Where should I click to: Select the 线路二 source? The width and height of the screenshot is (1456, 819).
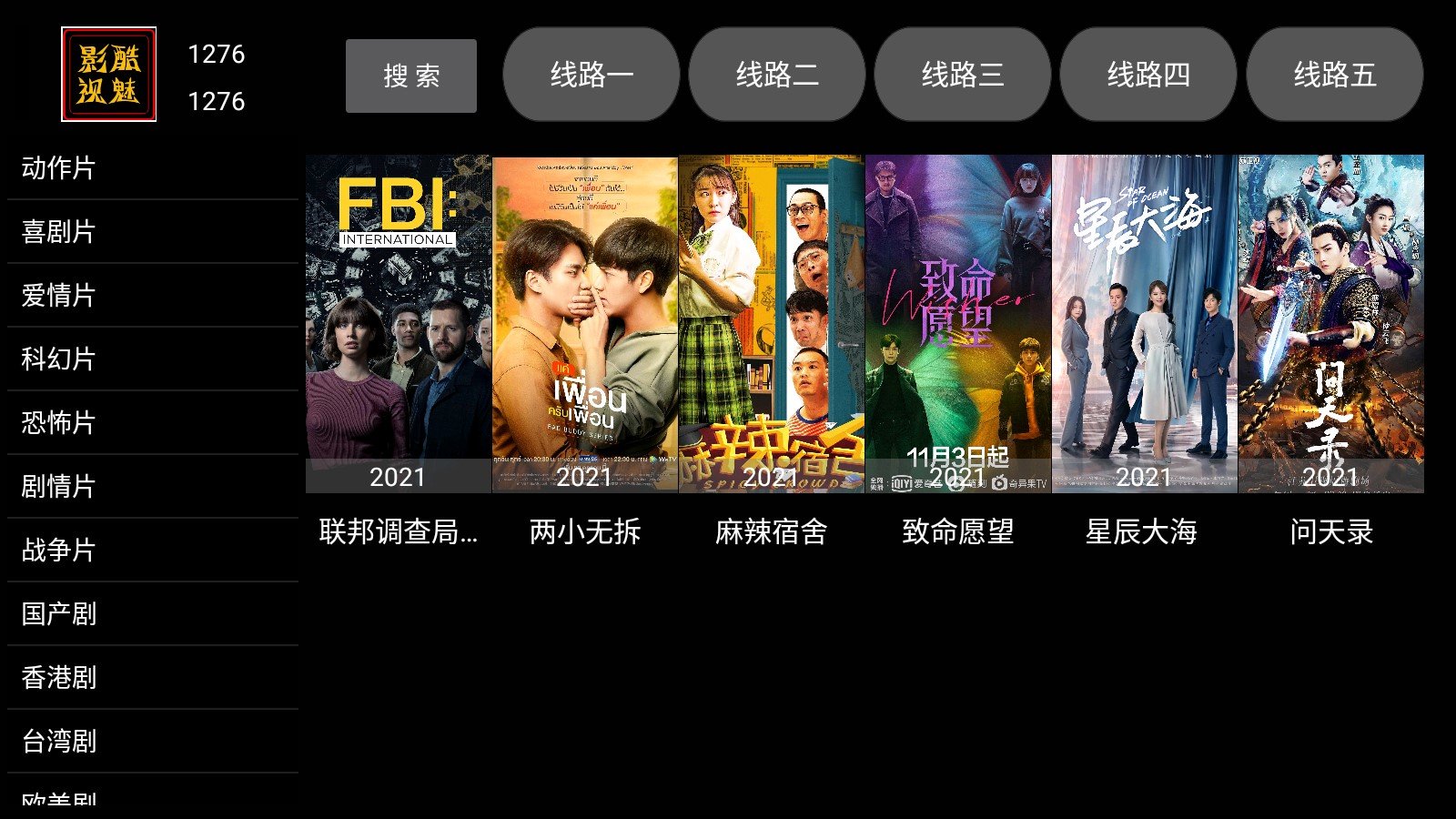pos(776,74)
